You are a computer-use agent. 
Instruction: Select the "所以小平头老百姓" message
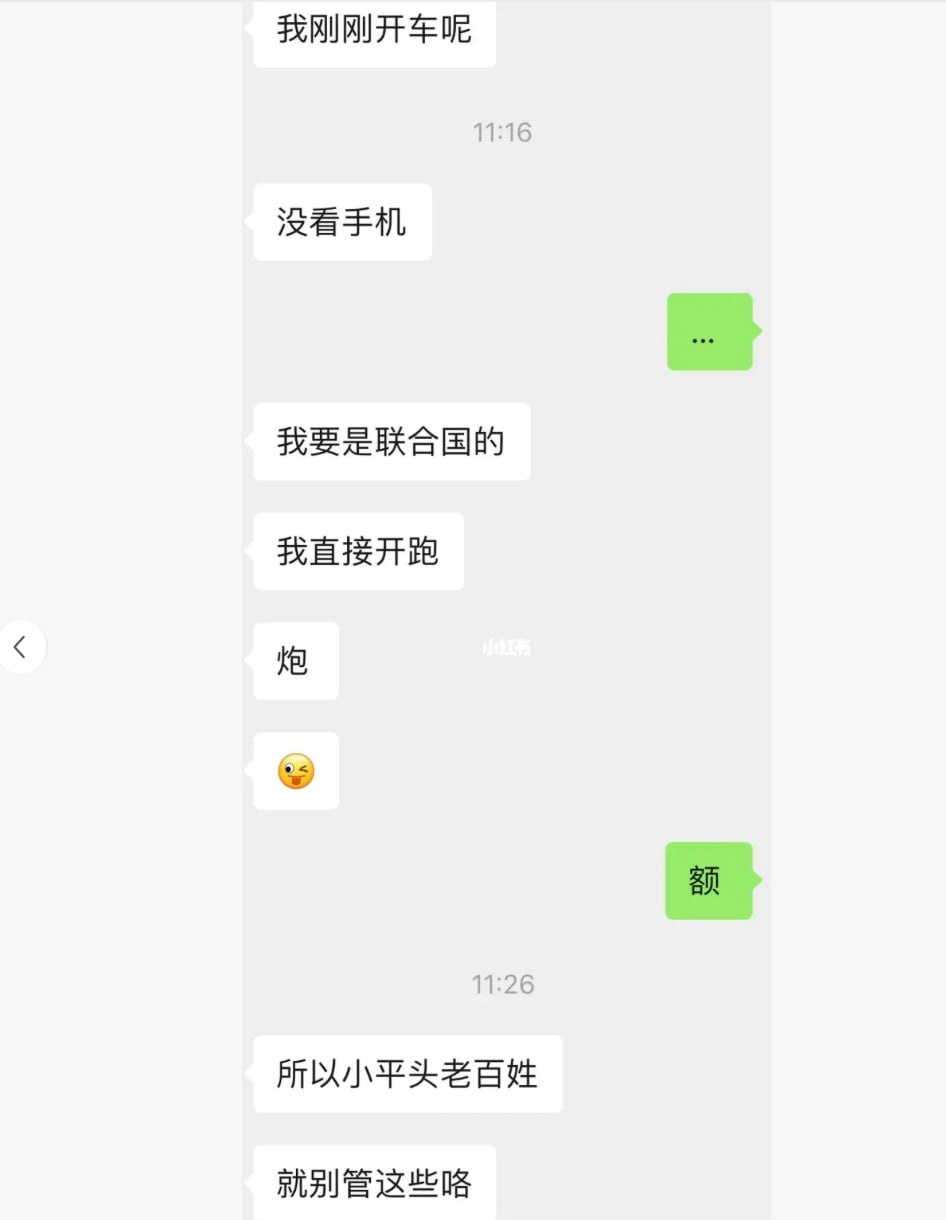[x=406, y=1074]
